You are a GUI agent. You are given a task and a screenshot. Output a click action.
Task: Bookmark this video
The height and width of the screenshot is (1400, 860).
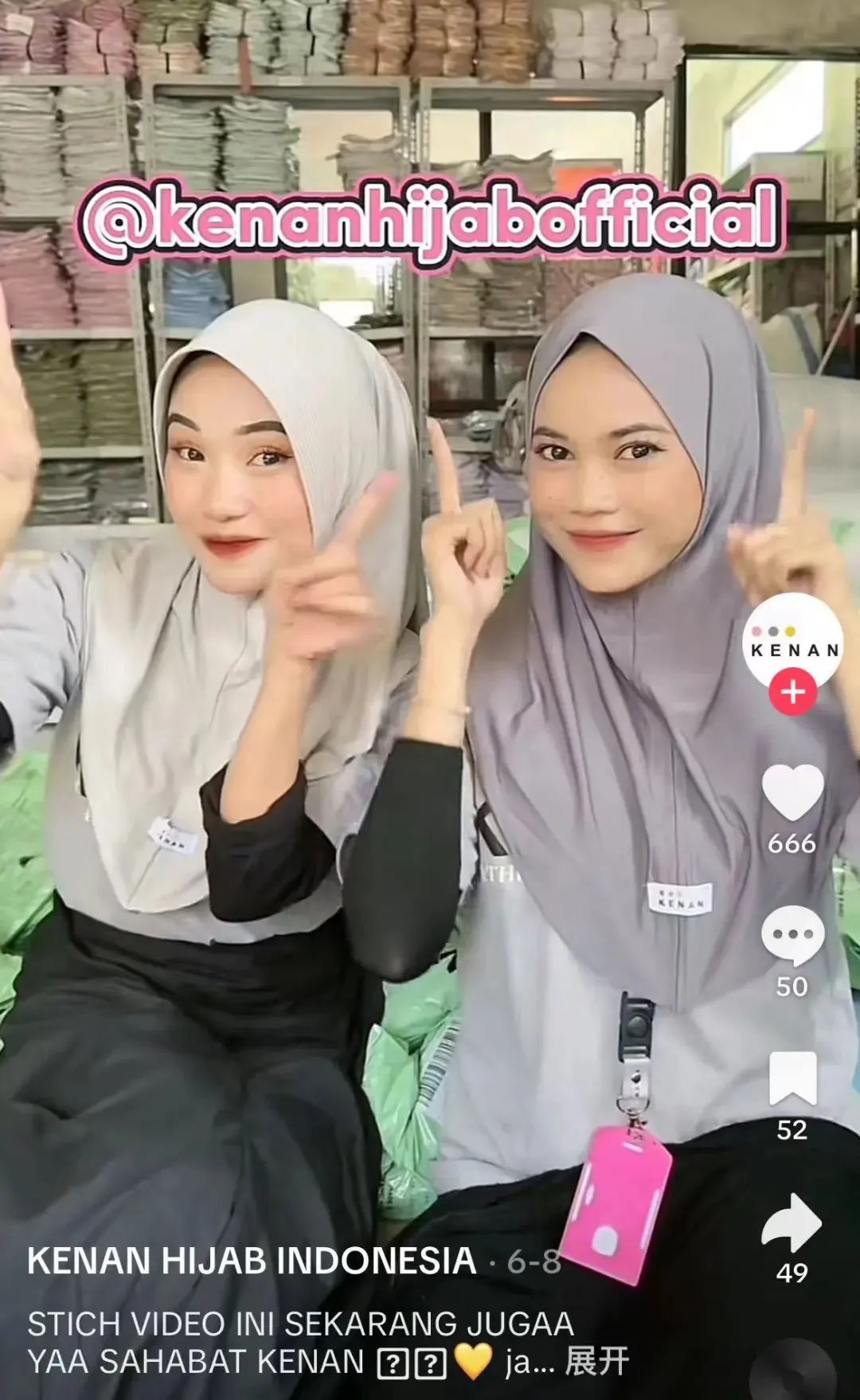792,1077
